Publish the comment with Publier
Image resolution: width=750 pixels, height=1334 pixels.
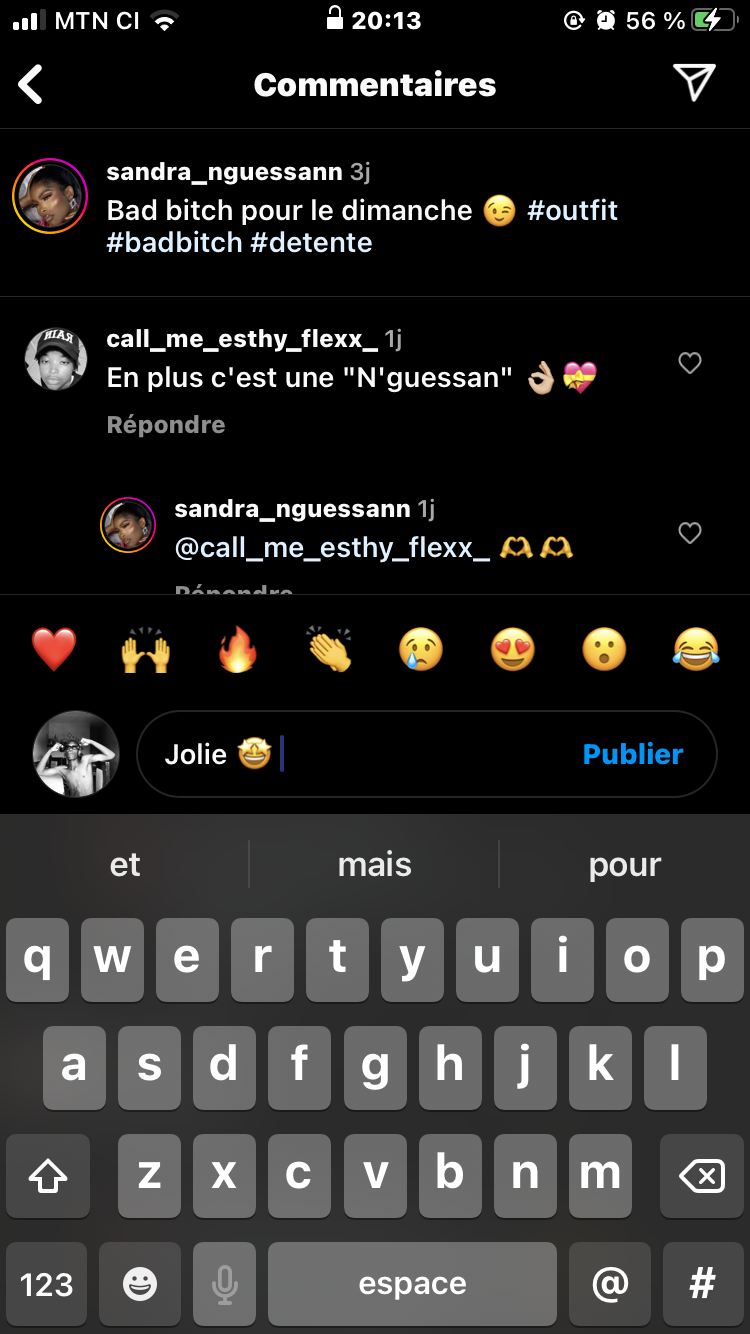coord(632,754)
